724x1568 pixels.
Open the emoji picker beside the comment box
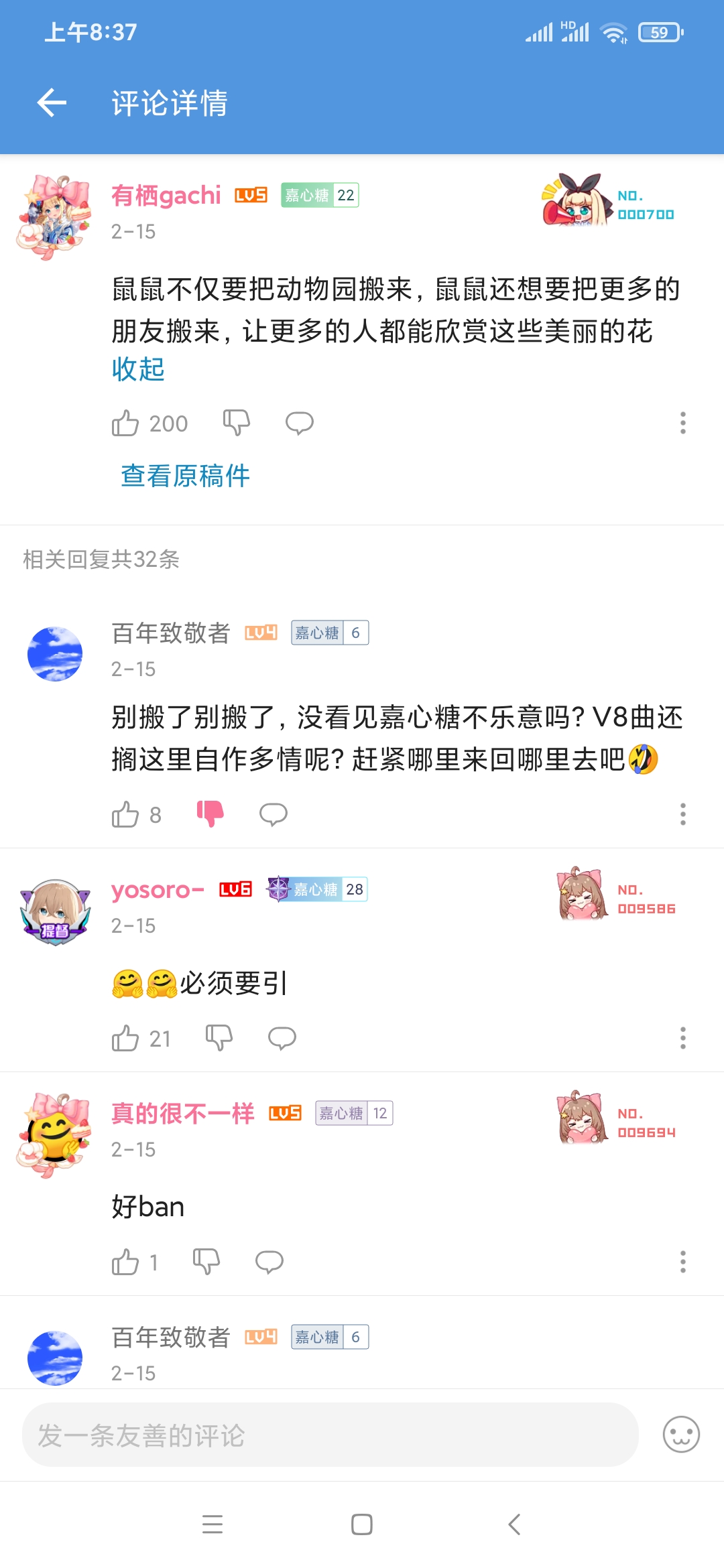point(681,1435)
